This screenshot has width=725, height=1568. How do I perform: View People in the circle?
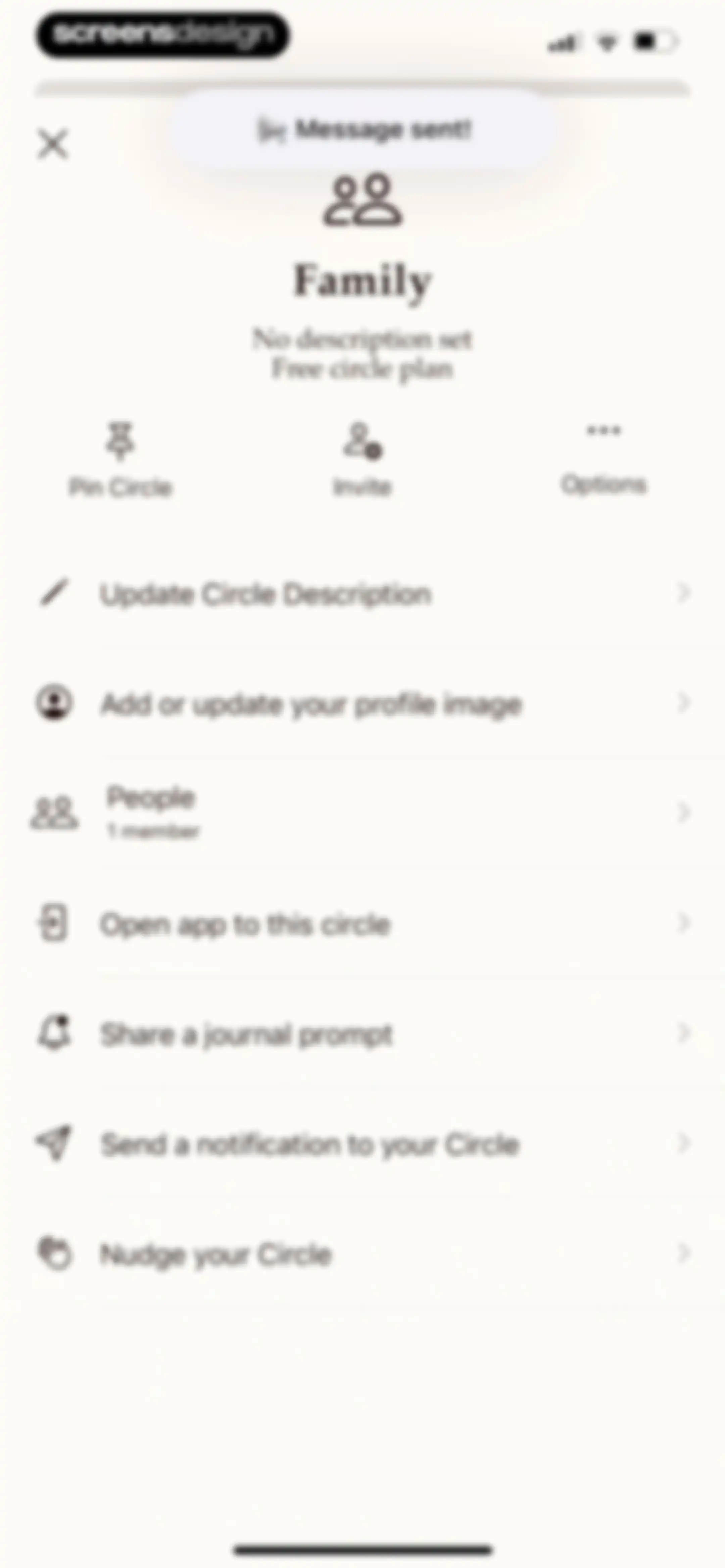[x=362, y=813]
